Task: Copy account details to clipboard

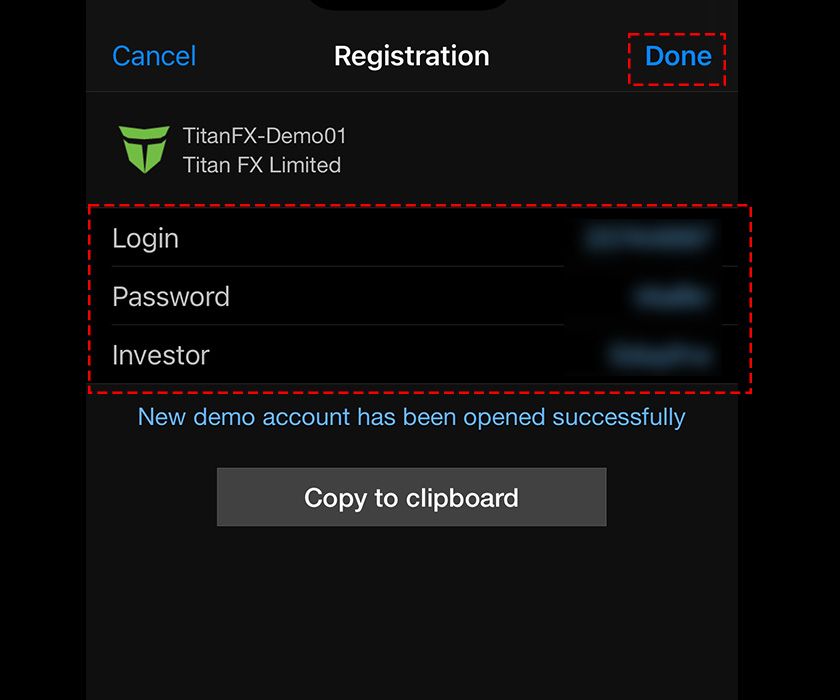Action: (x=411, y=497)
